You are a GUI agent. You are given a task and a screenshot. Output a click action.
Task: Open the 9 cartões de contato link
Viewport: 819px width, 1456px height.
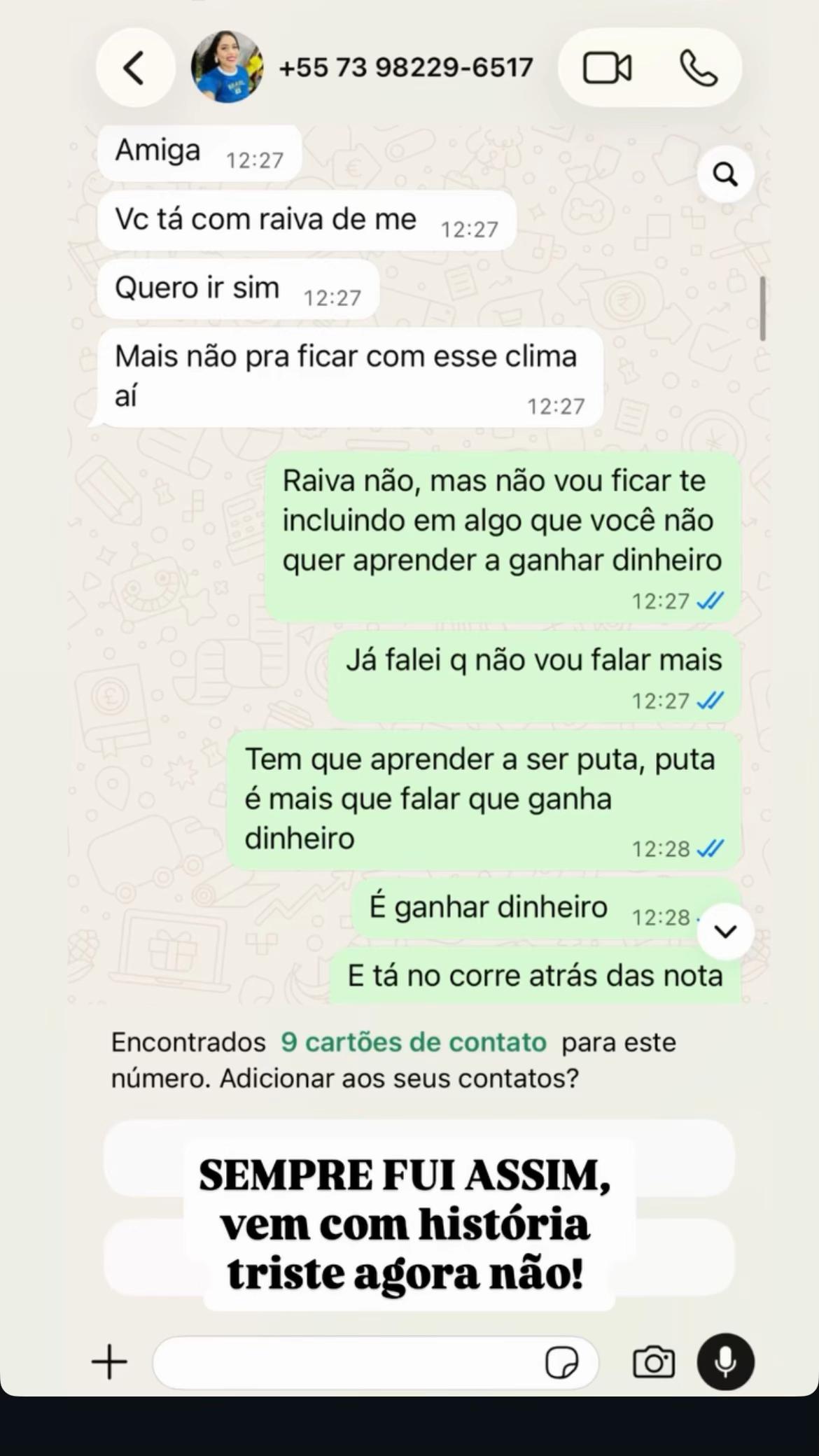(414, 1042)
